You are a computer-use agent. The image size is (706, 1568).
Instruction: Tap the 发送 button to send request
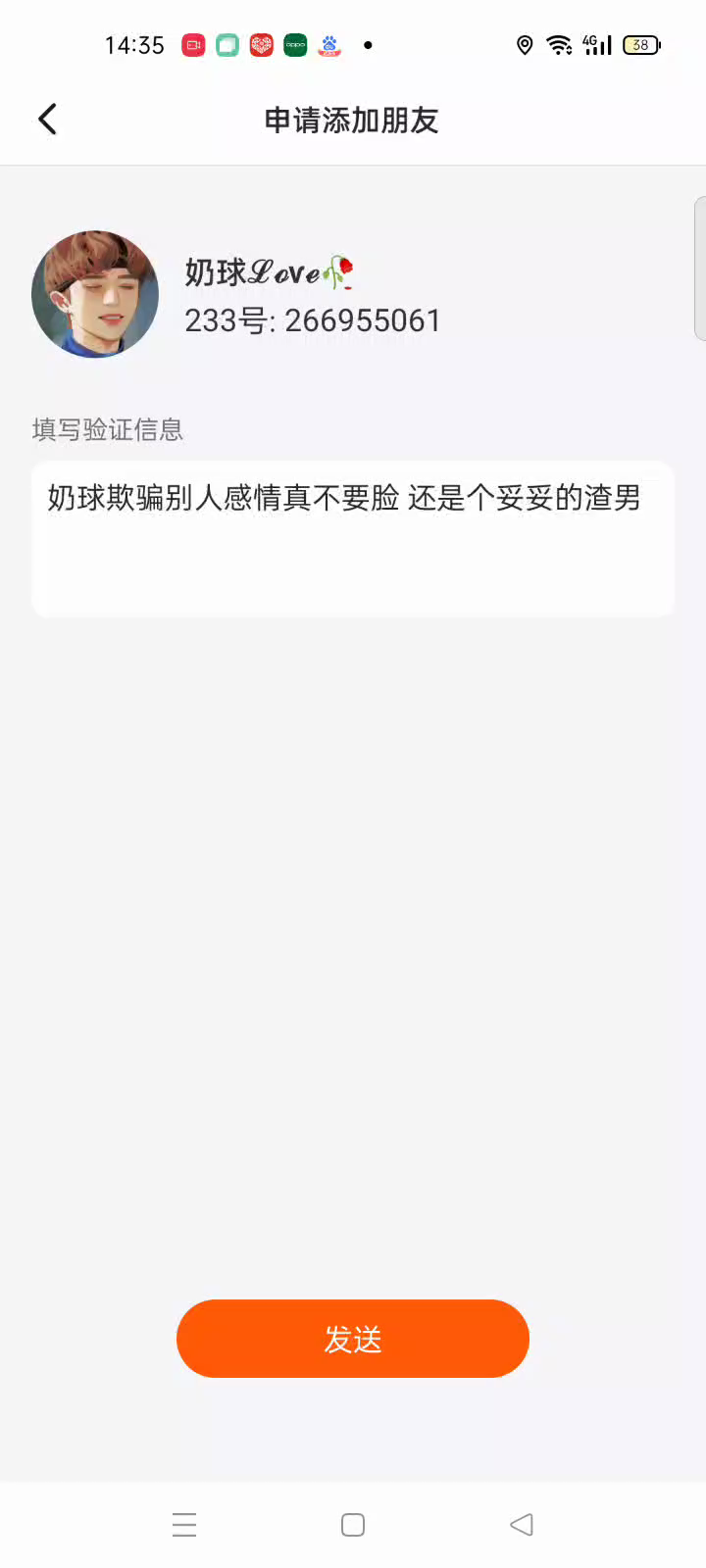point(353,1339)
